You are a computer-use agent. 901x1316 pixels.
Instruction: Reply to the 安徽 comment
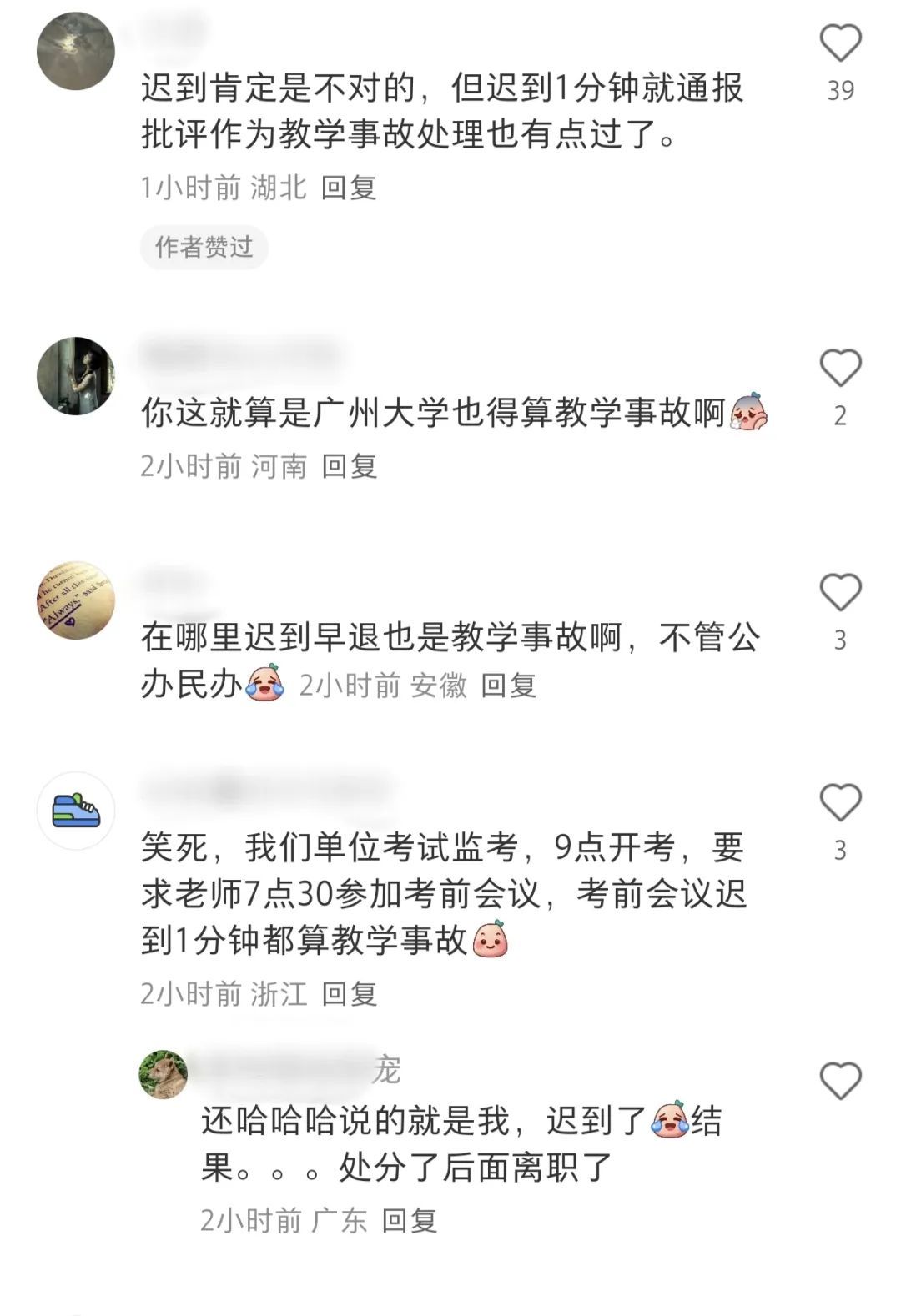[508, 686]
